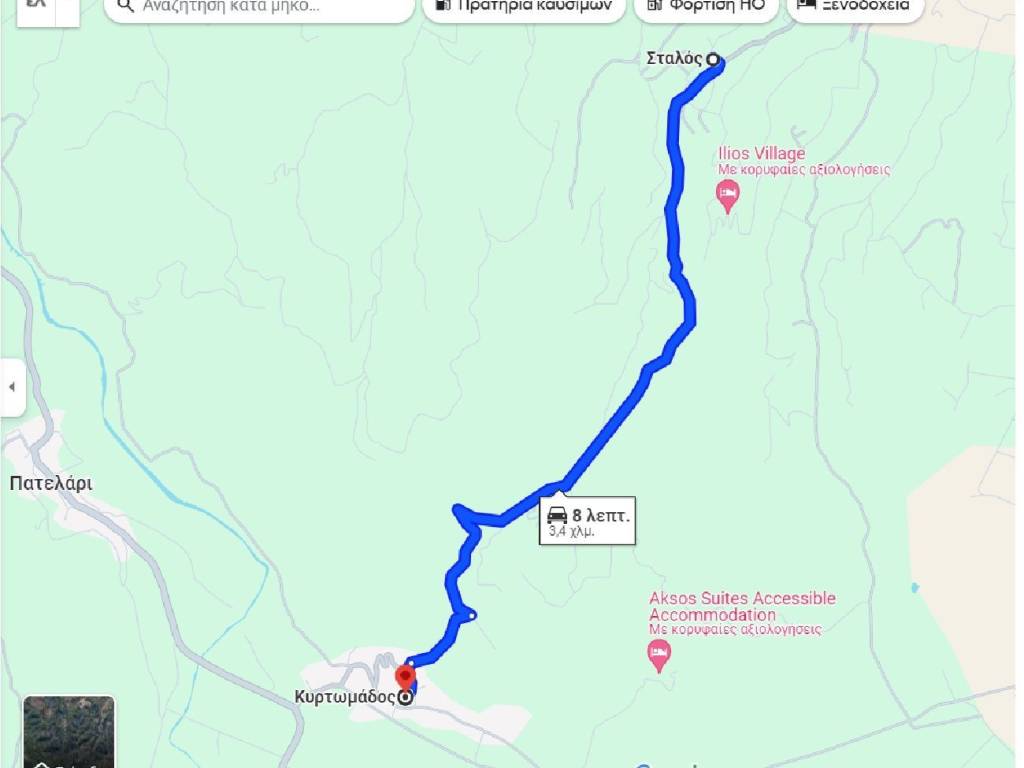Open the Aksos Suites hotel pin

pyautogui.click(x=659, y=655)
